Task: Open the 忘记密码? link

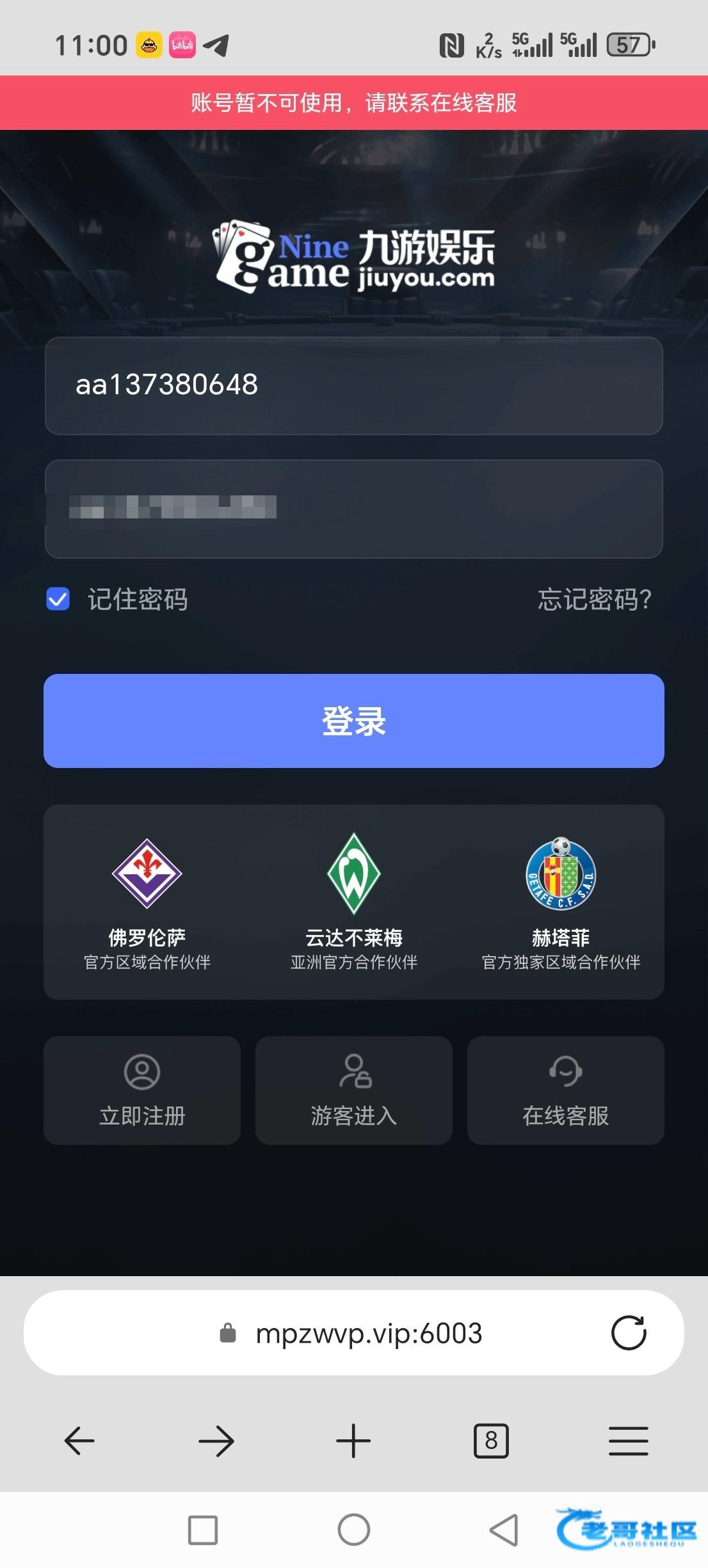Action: point(594,599)
